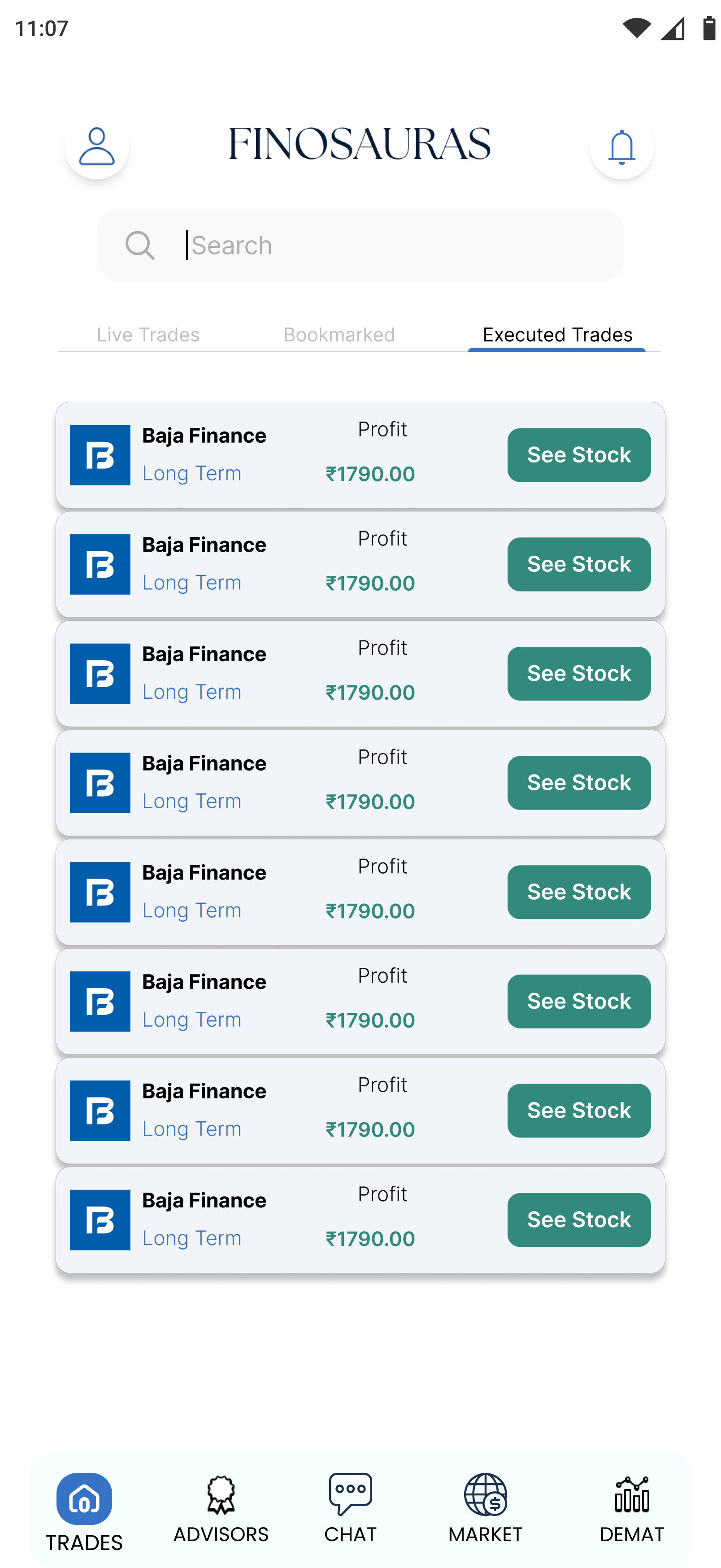Image resolution: width=721 pixels, height=1568 pixels.
Task: Switch to the Market tab
Action: [x=485, y=1510]
